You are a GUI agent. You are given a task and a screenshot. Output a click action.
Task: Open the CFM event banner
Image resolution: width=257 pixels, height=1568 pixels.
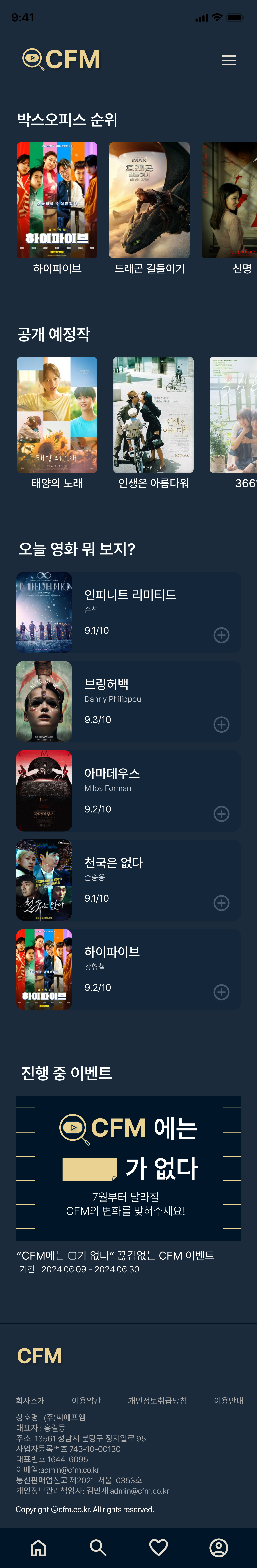[129, 1169]
